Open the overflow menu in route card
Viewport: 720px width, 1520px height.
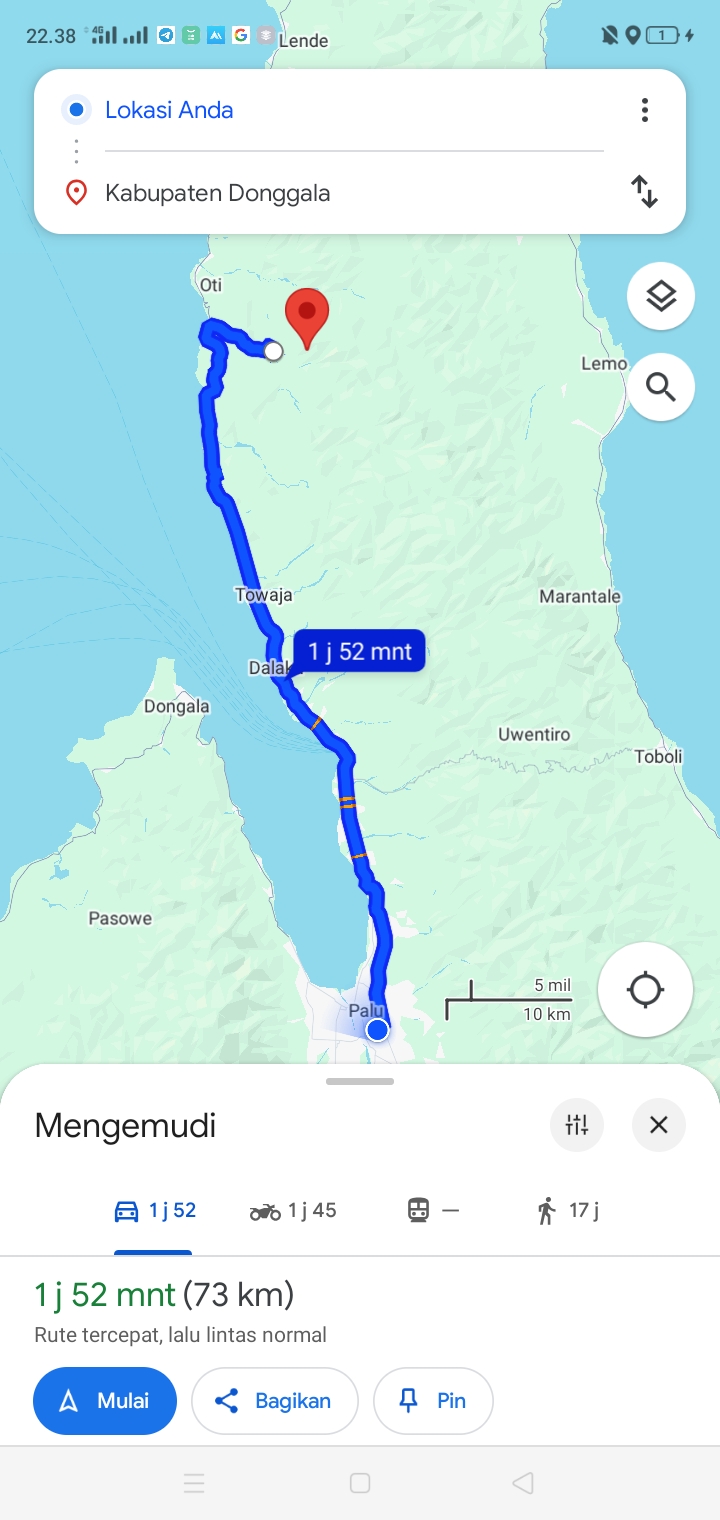(645, 110)
